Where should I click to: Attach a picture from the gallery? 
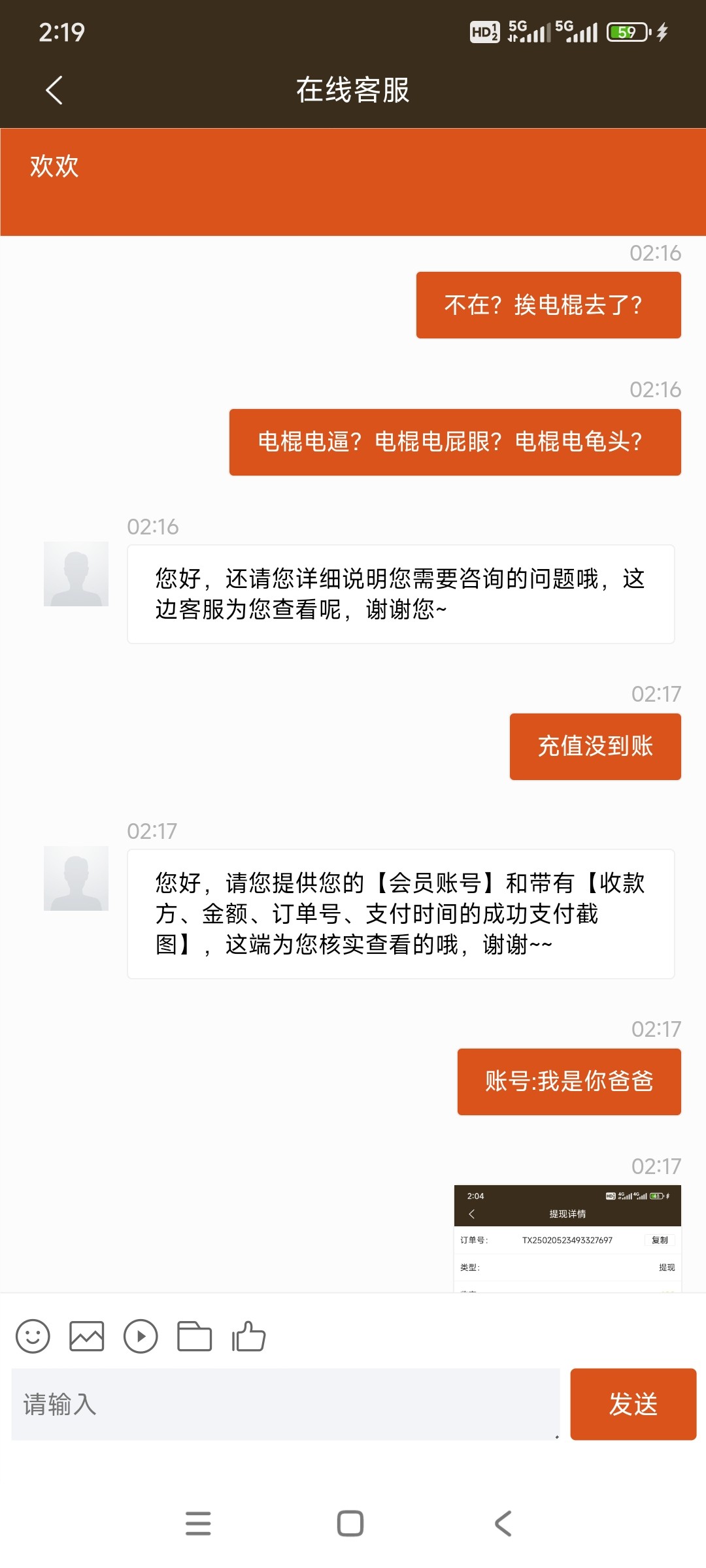[87, 1336]
